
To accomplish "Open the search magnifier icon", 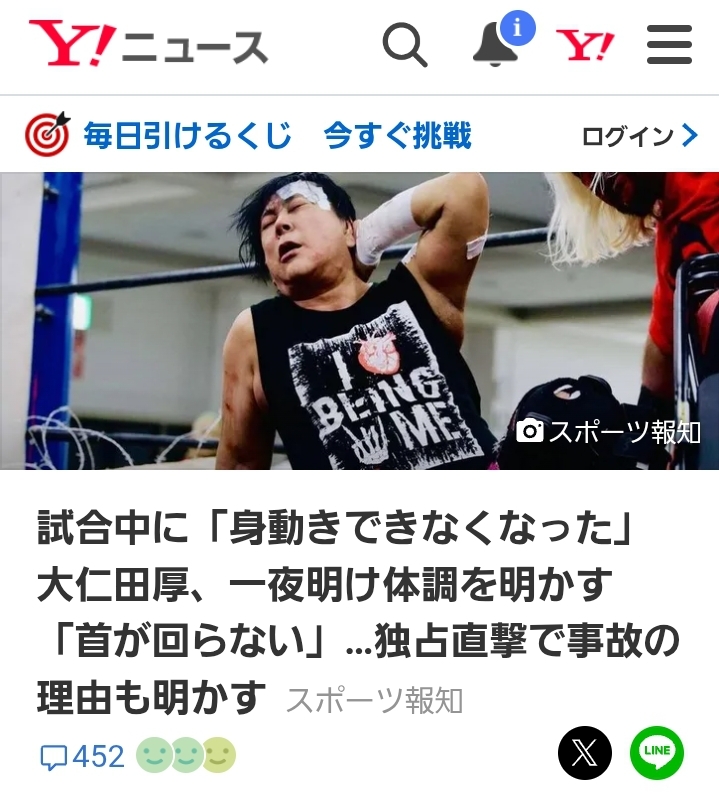I will tap(405, 45).
